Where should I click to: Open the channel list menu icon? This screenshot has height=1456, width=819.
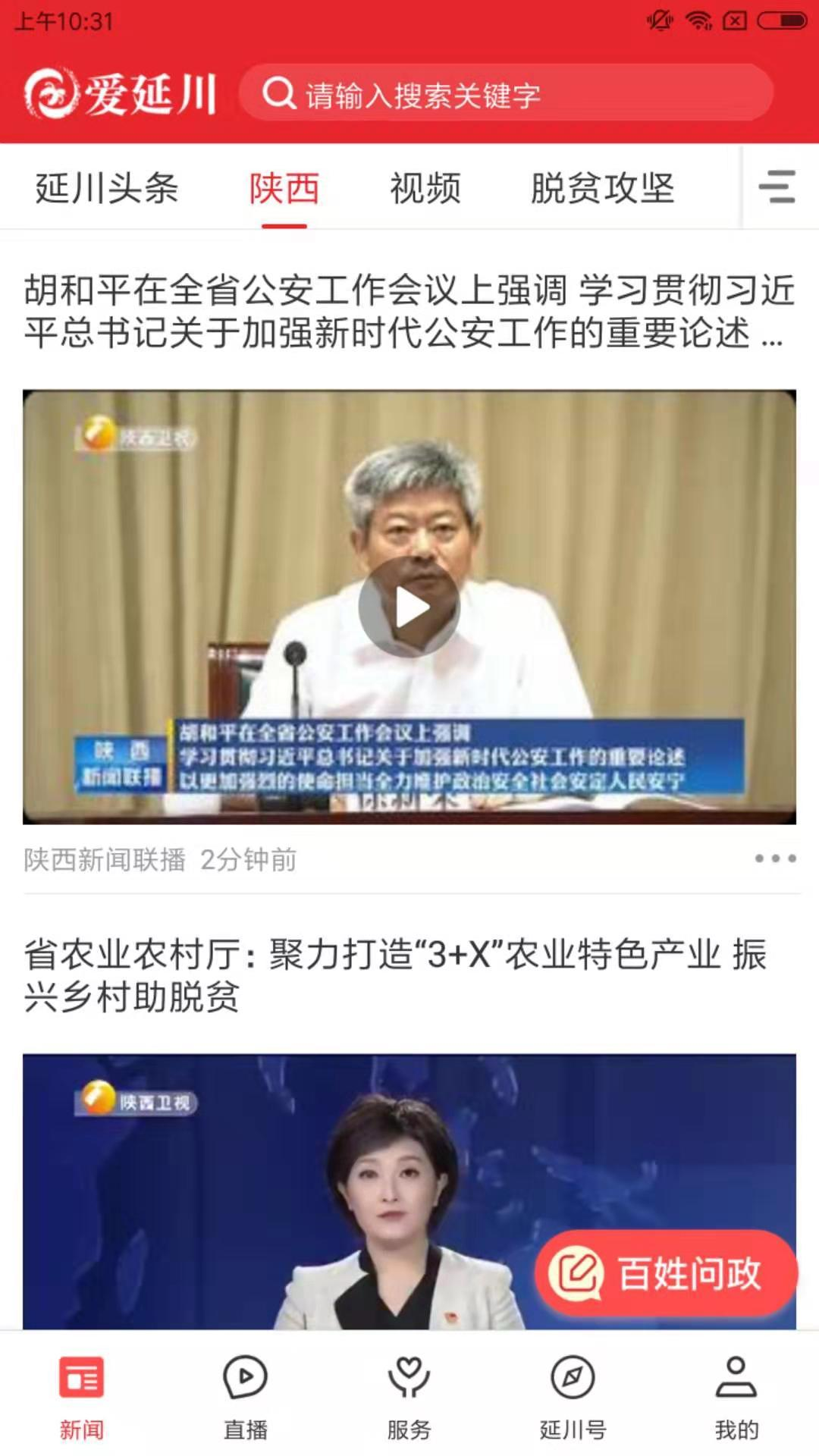777,187
